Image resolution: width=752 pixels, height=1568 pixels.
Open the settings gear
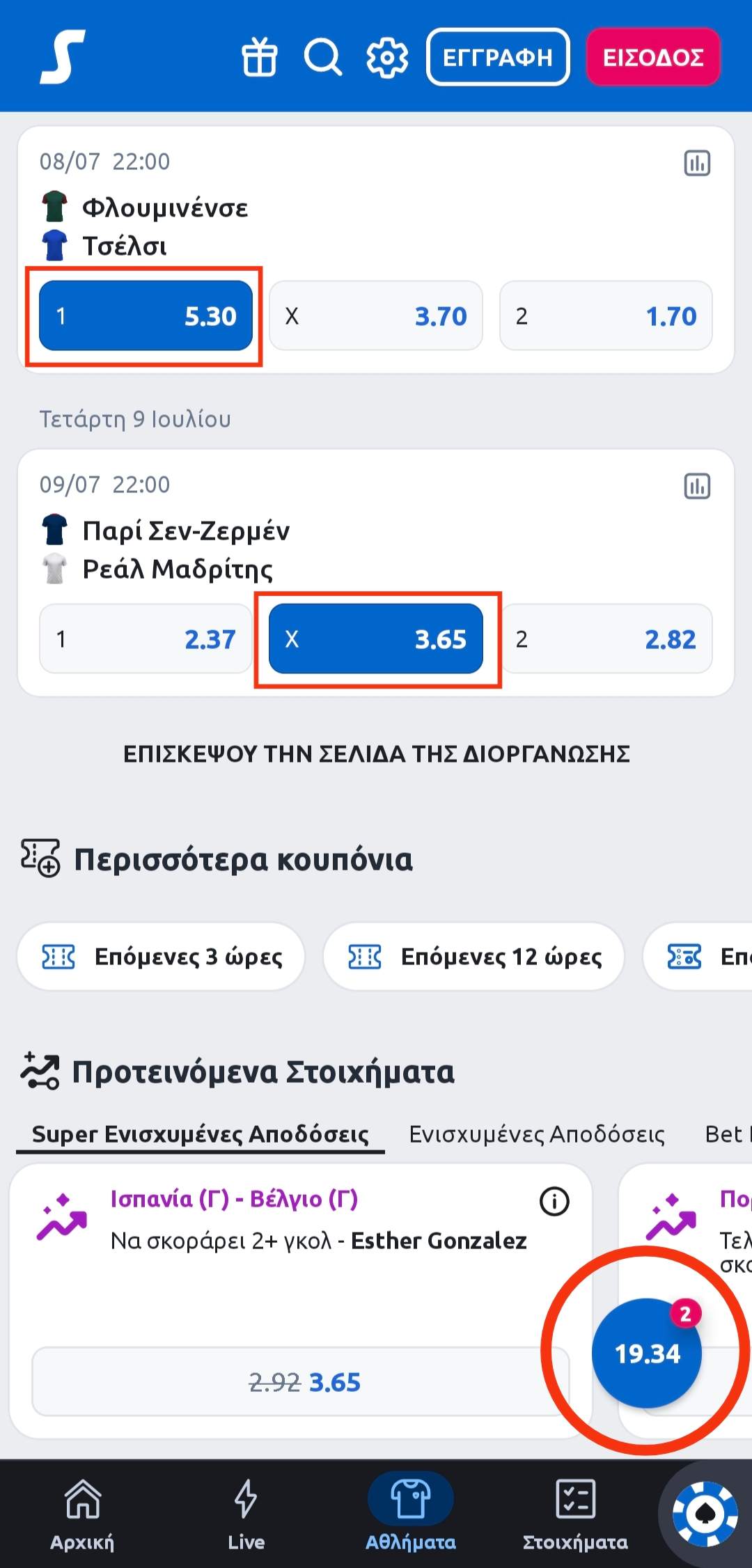pyautogui.click(x=387, y=57)
